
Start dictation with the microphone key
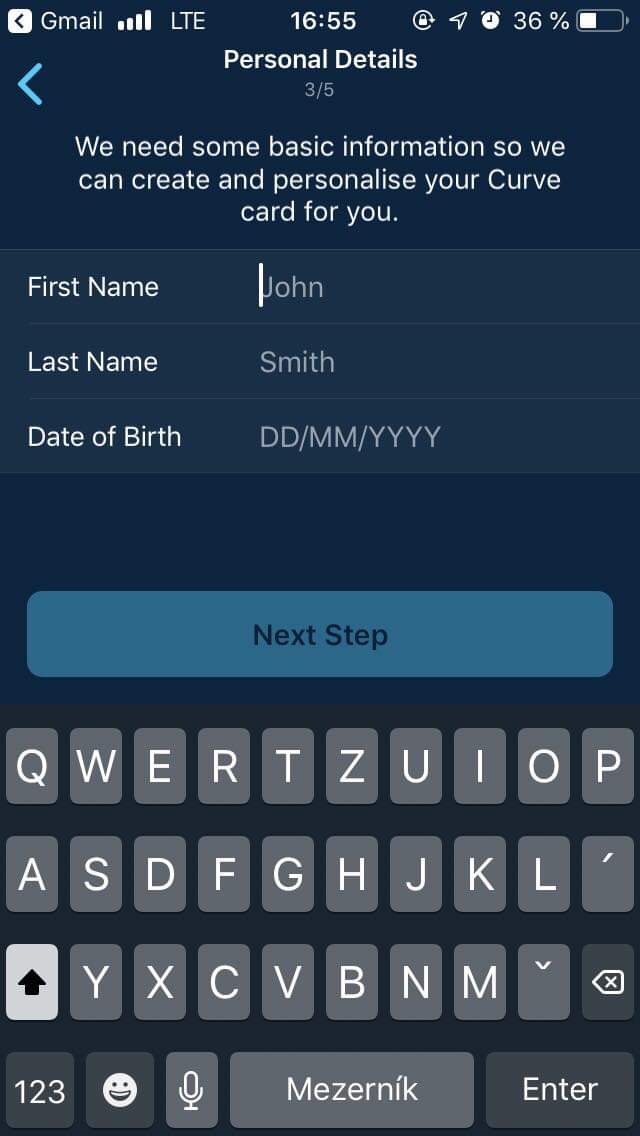coord(192,1090)
